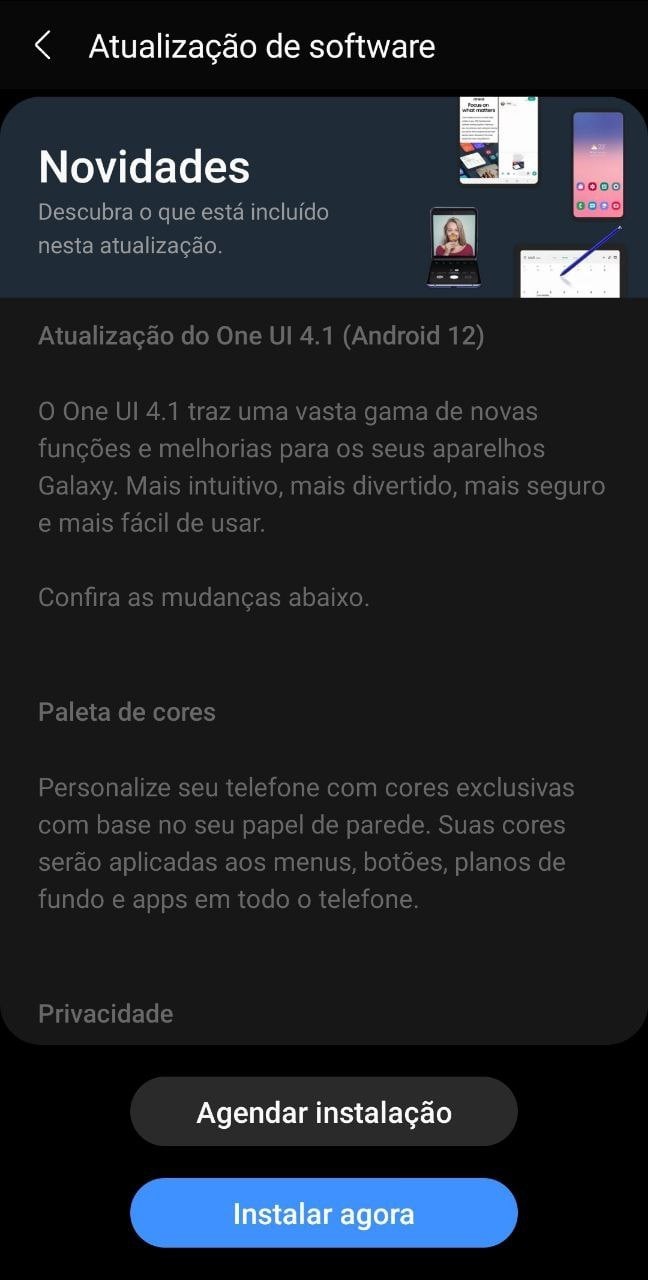Tap Agendar instalação button
This screenshot has width=648, height=1280.
[x=324, y=1112]
